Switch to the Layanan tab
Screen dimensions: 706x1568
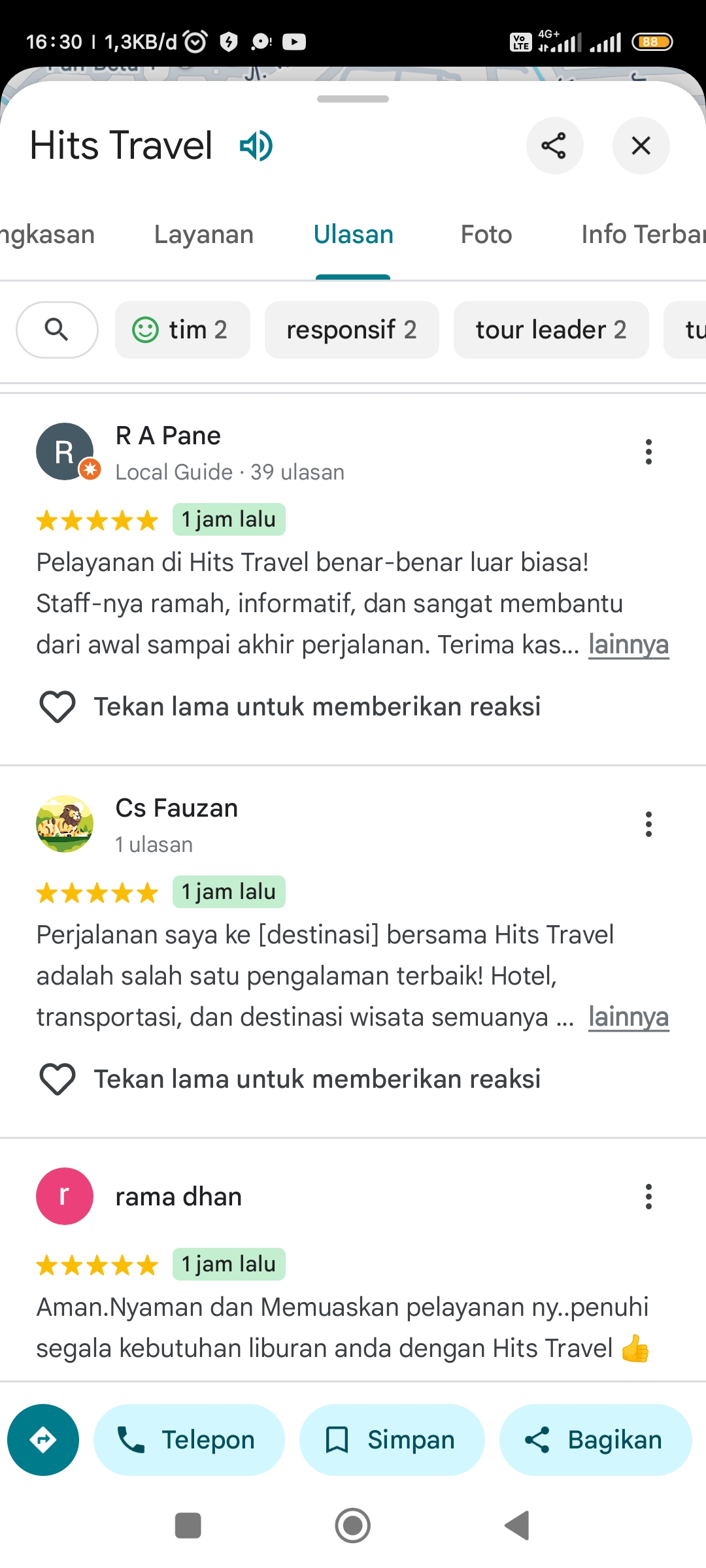coord(204,235)
